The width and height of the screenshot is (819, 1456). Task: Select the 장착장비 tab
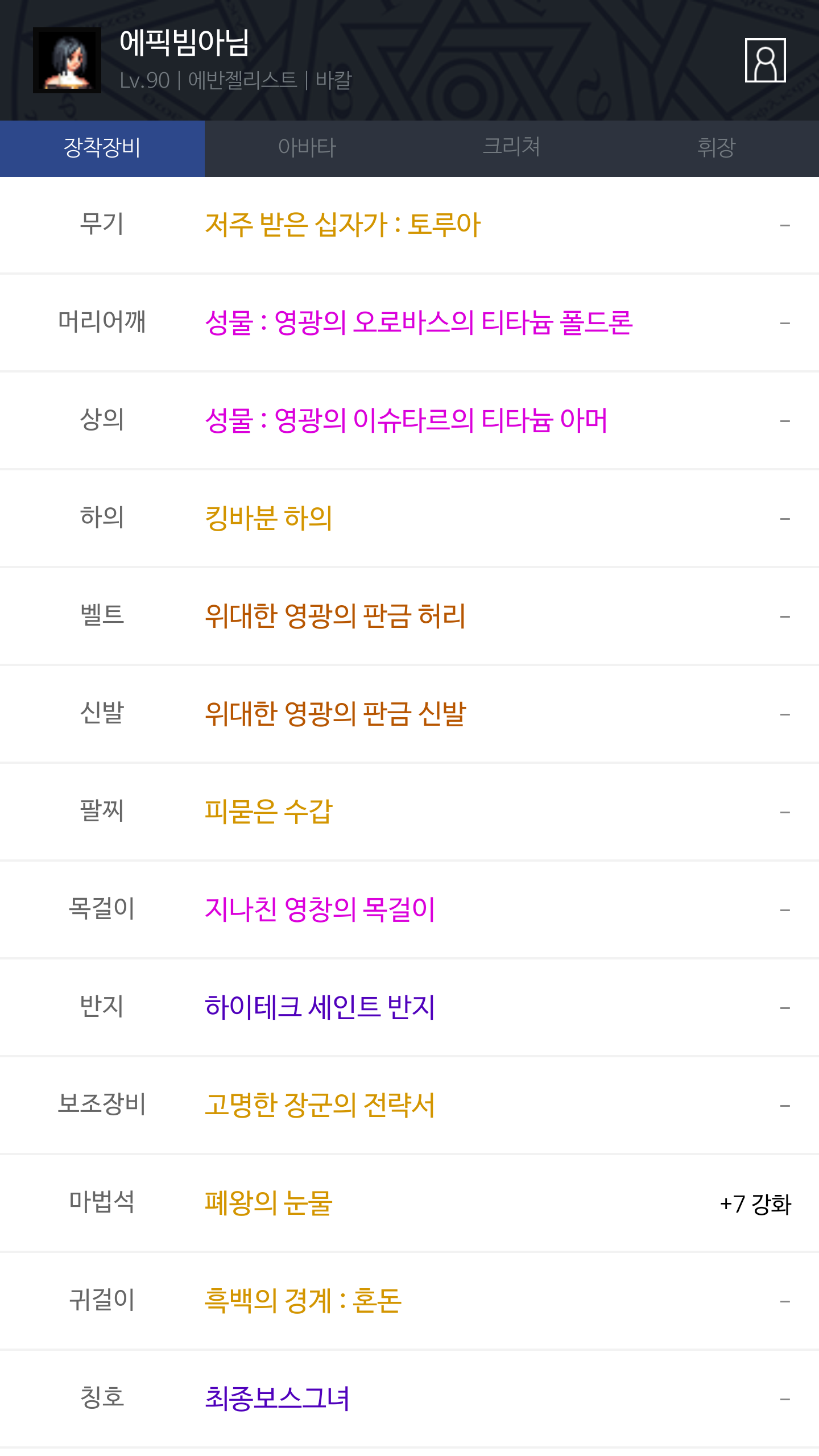coord(102,148)
